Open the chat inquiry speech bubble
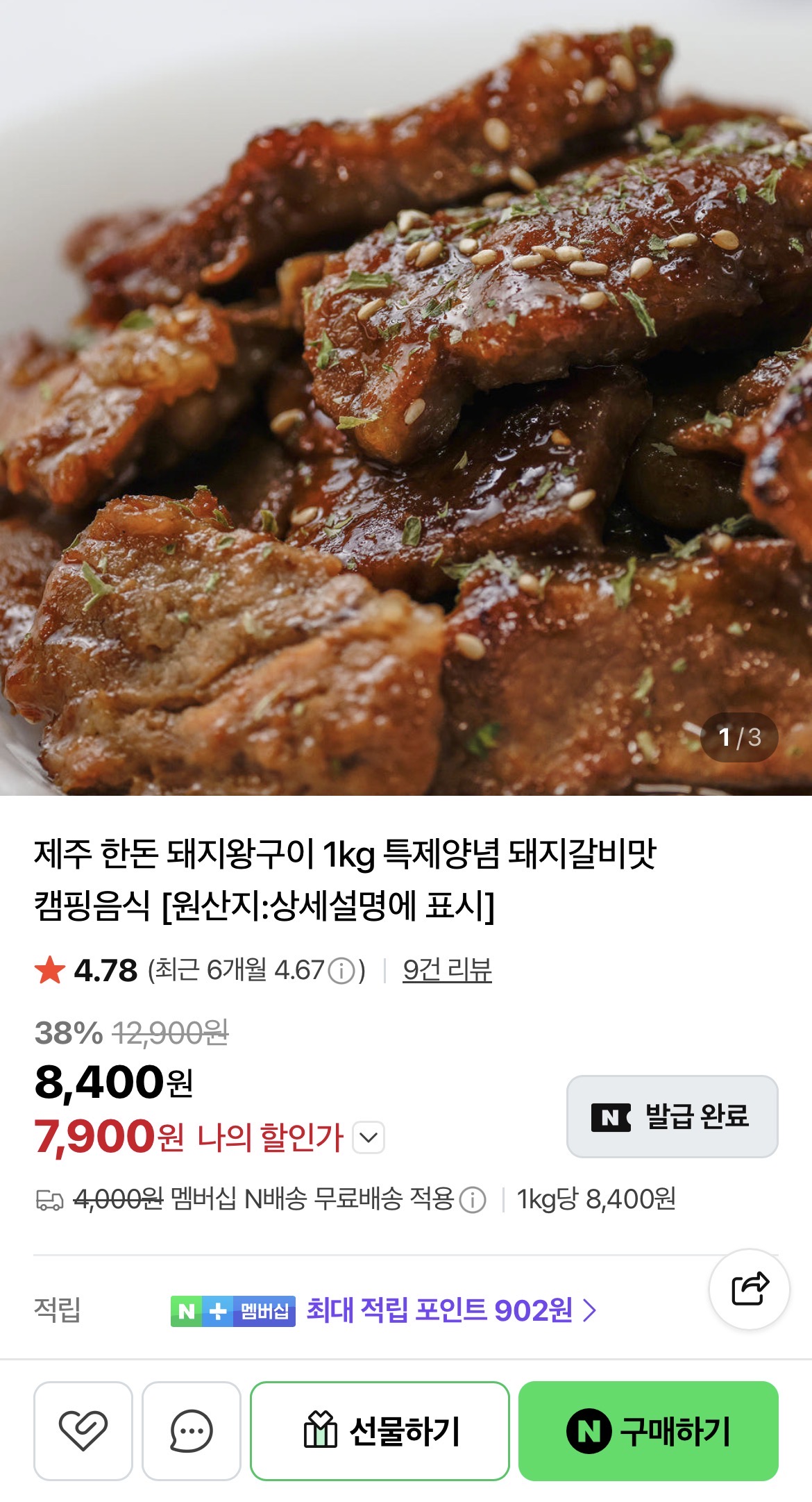The height and width of the screenshot is (1502, 812). tap(191, 1430)
